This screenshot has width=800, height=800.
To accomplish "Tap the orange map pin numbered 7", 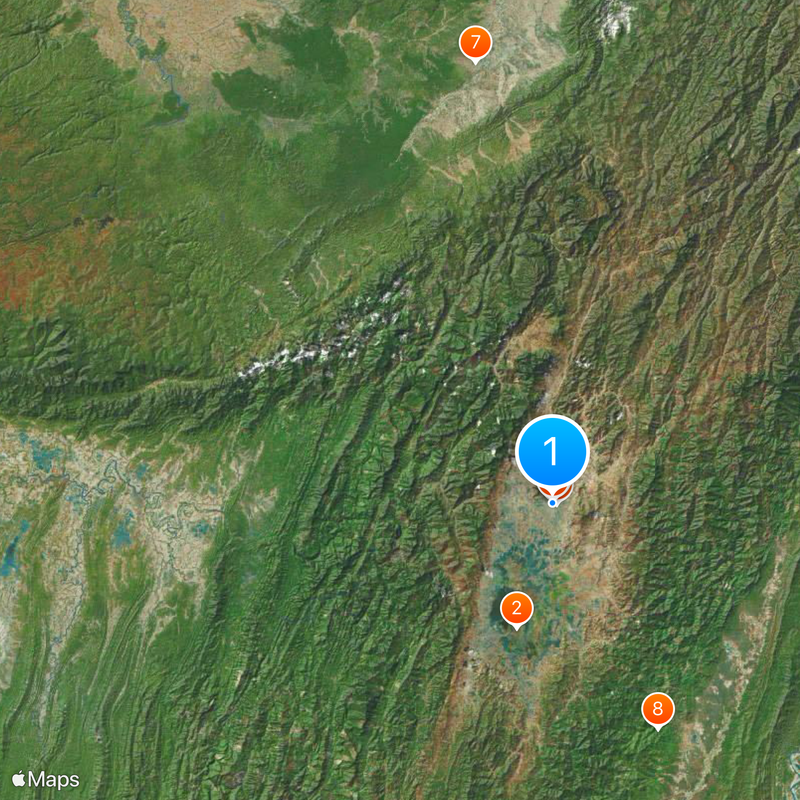I will (x=475, y=44).
